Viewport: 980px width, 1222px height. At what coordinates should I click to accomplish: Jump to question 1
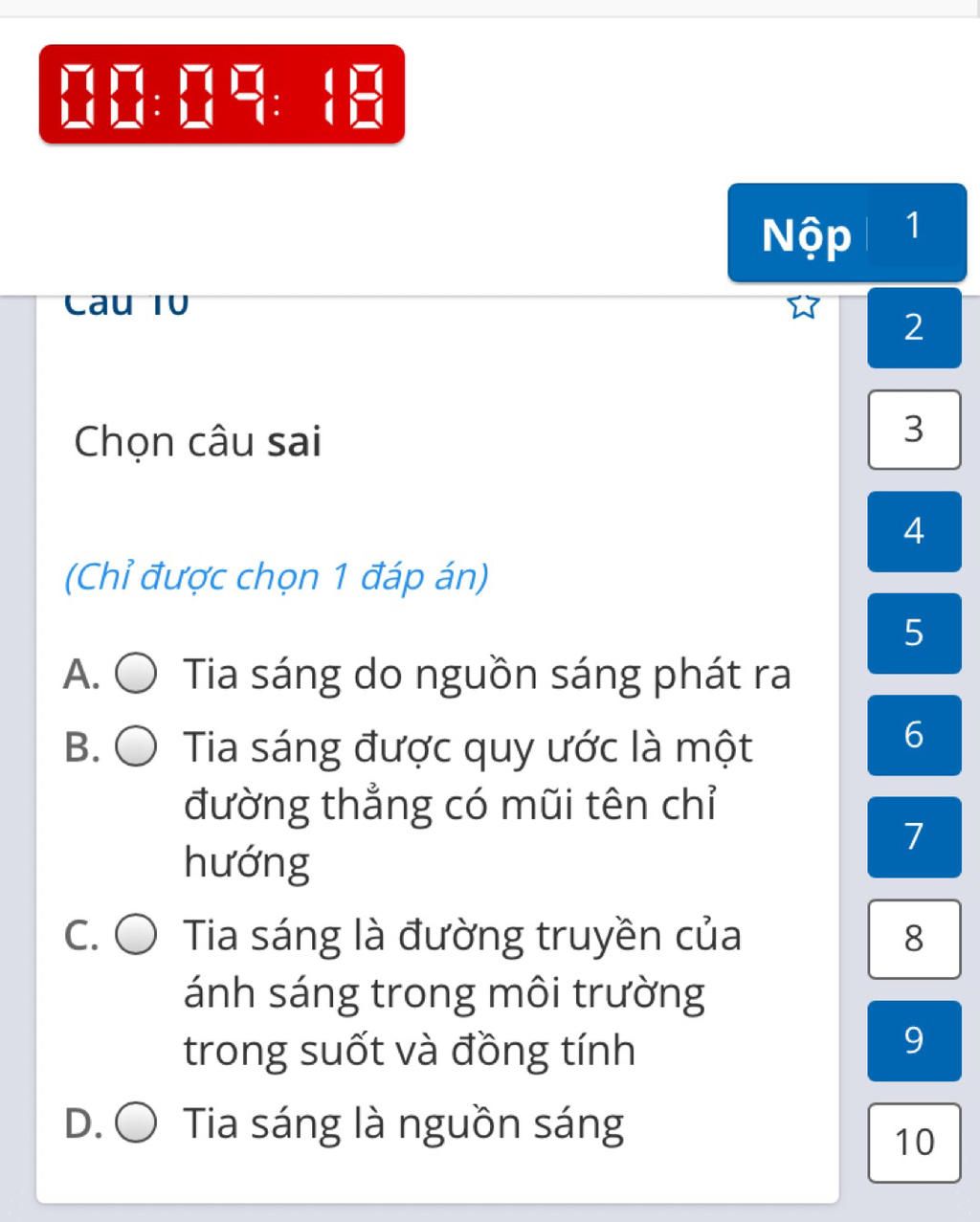914,227
